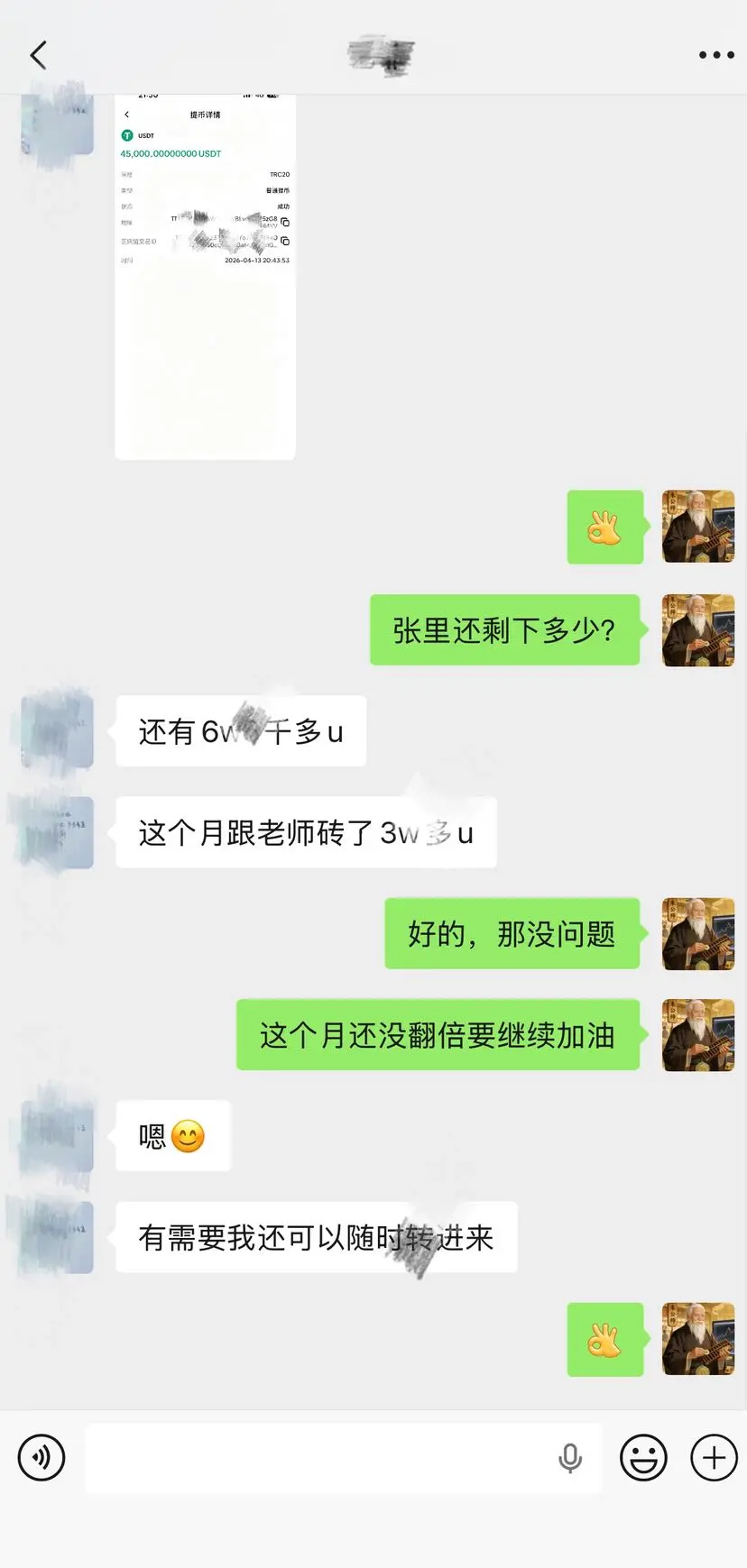Tap the plus icon to open more functions
Screen dimensions: 747x1568
click(713, 1457)
